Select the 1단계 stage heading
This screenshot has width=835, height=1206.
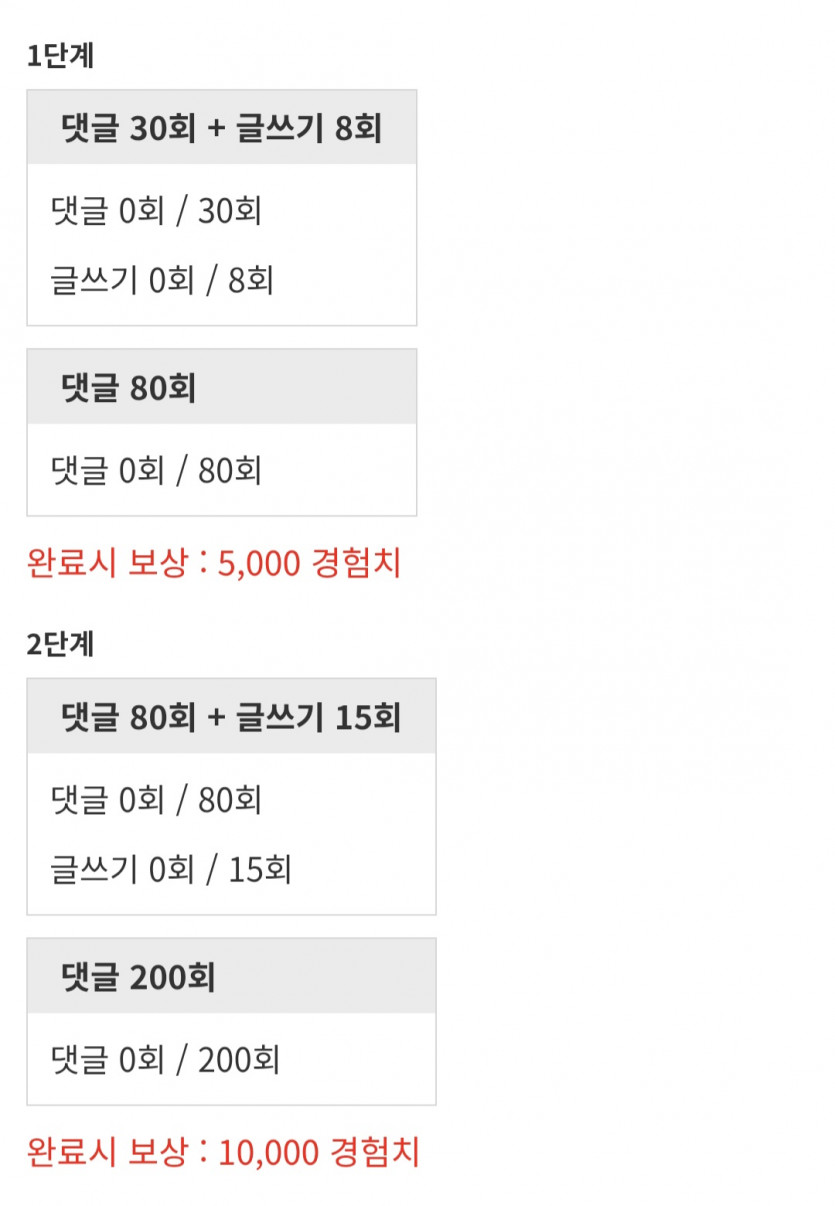[x=47, y=57]
